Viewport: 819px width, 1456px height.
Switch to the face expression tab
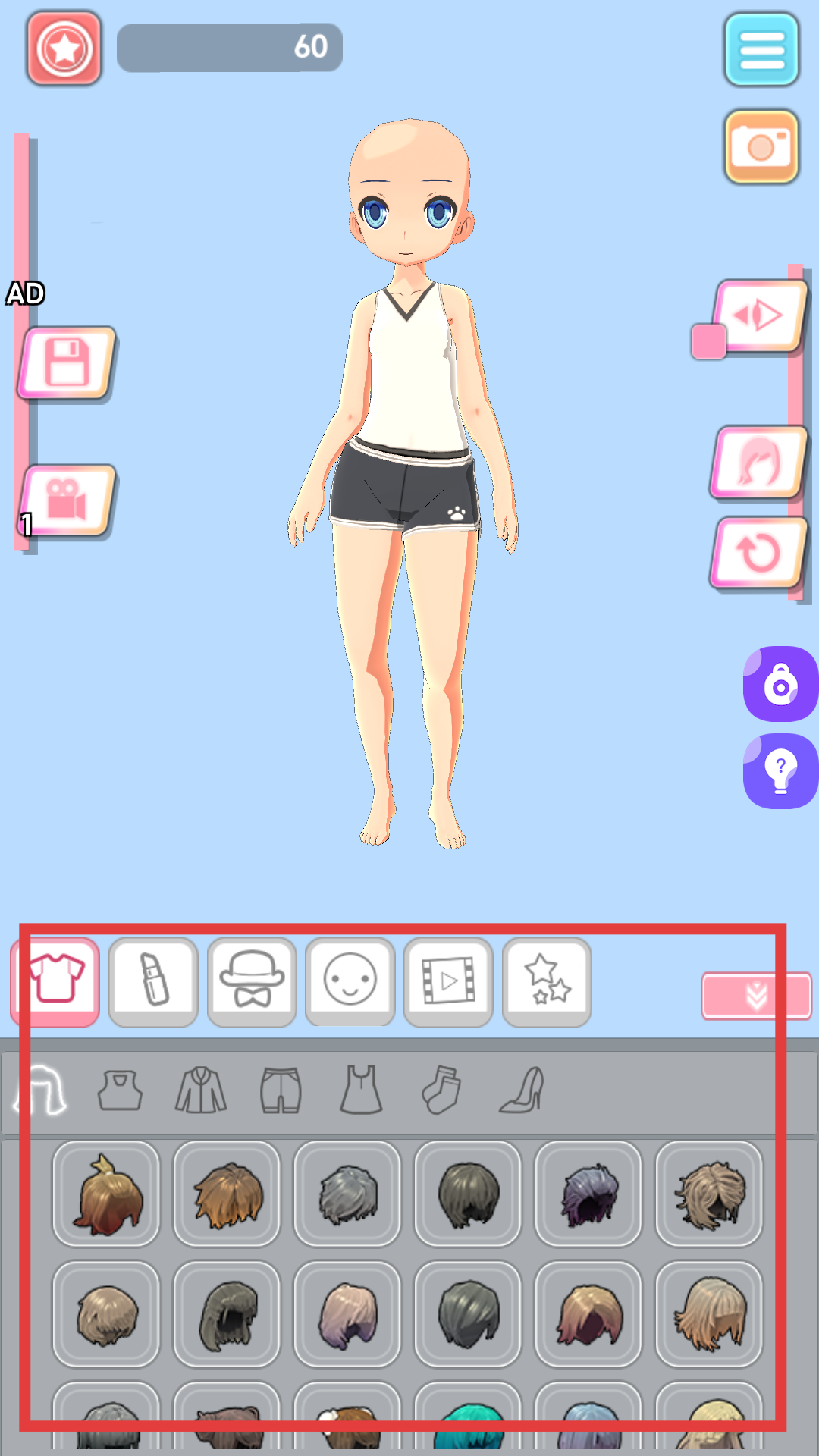tap(350, 981)
